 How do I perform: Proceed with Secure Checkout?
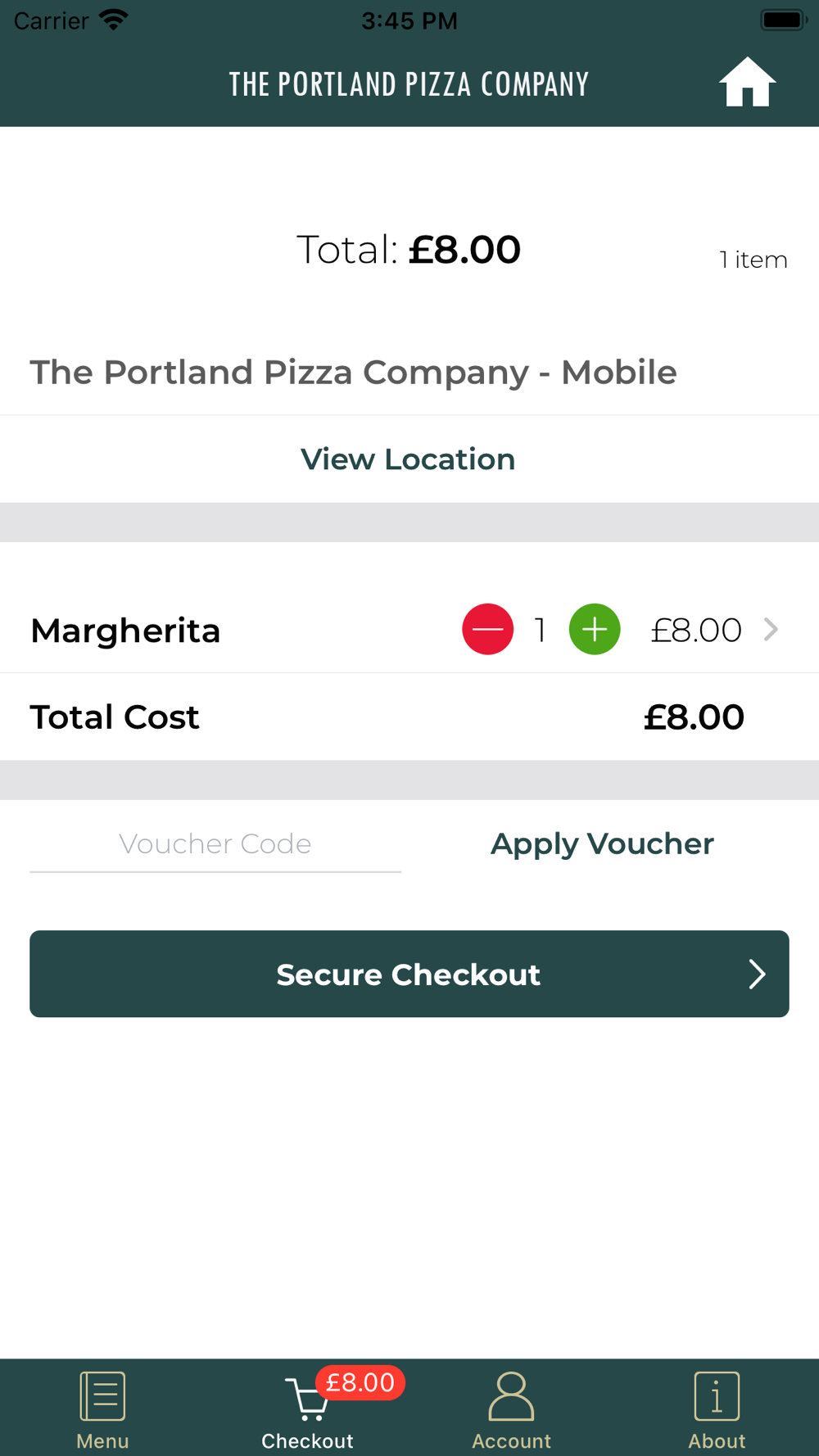(409, 974)
